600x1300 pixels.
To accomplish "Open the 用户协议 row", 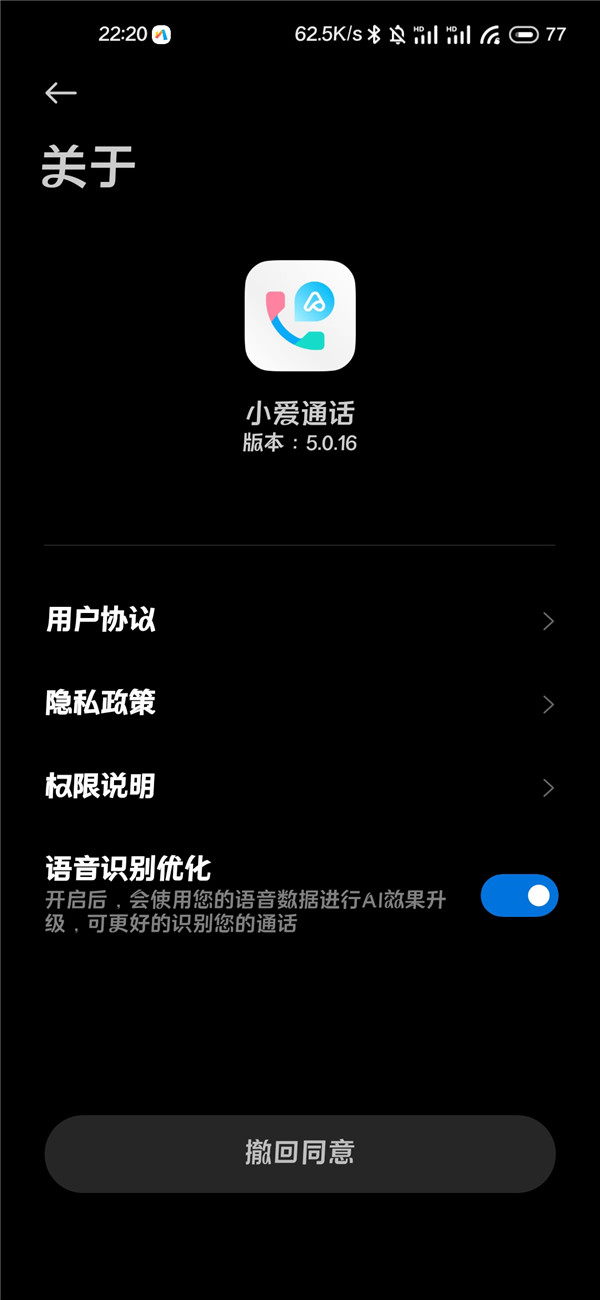I will (300, 621).
